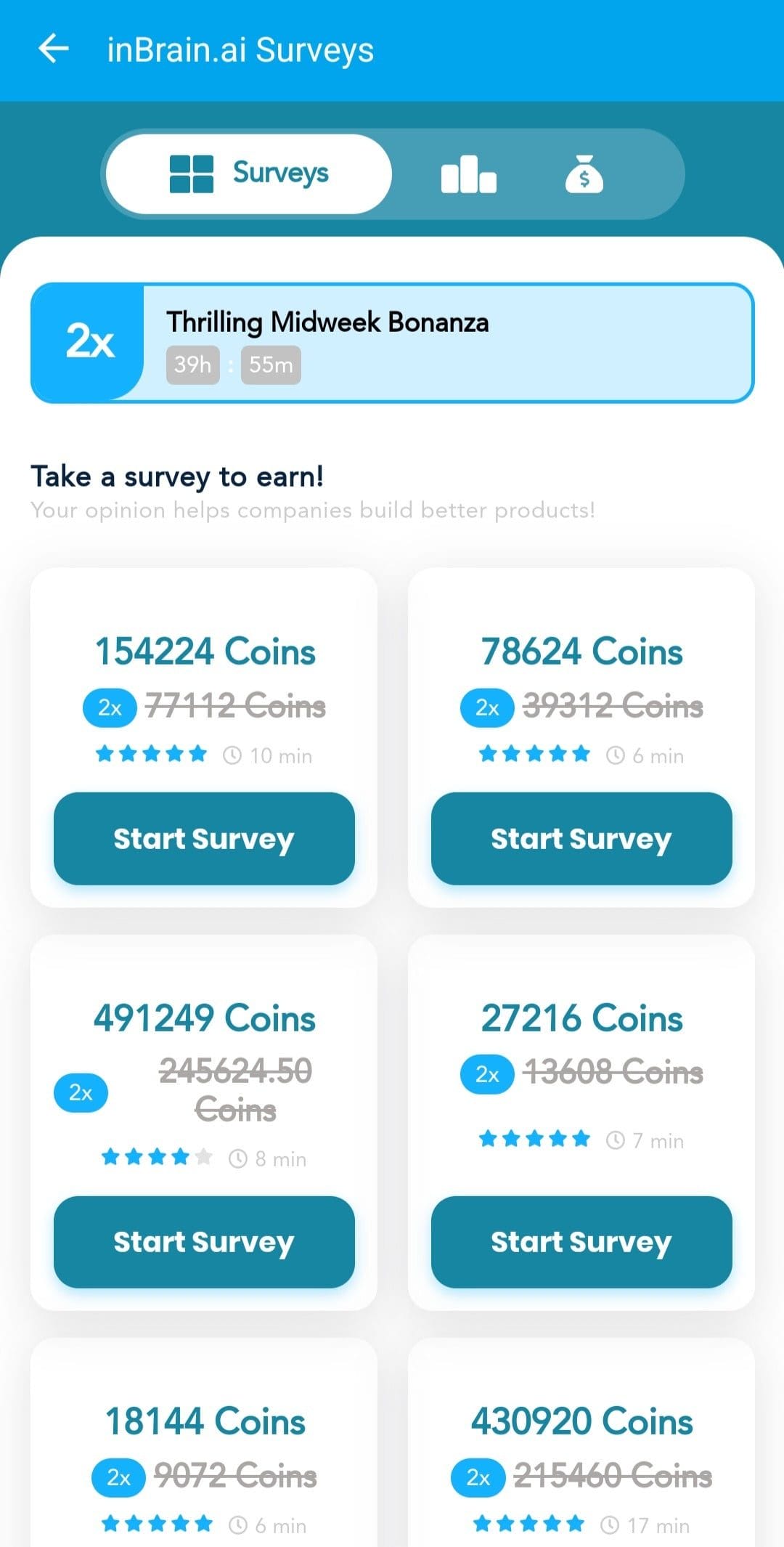The height and width of the screenshot is (1547, 784).
Task: Open the money bag rewards tab
Action: coord(584,175)
